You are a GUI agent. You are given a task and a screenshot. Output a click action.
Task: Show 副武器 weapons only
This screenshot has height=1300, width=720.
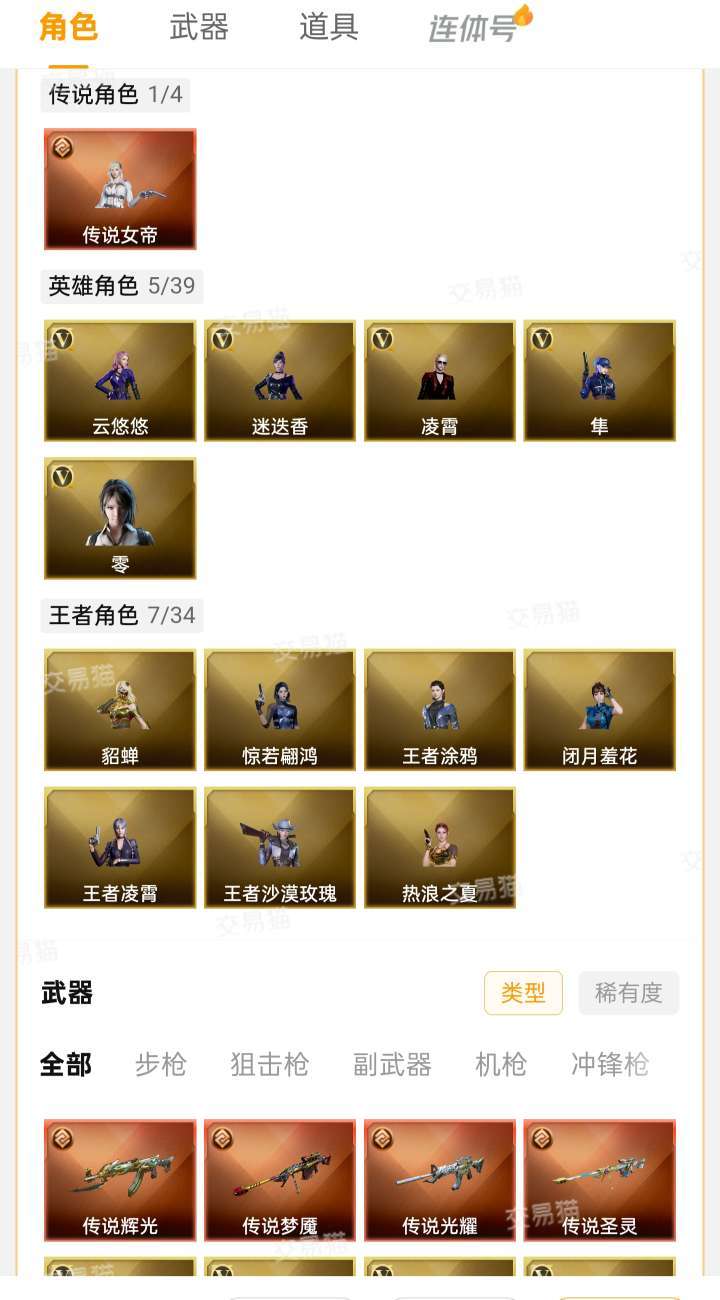392,1065
